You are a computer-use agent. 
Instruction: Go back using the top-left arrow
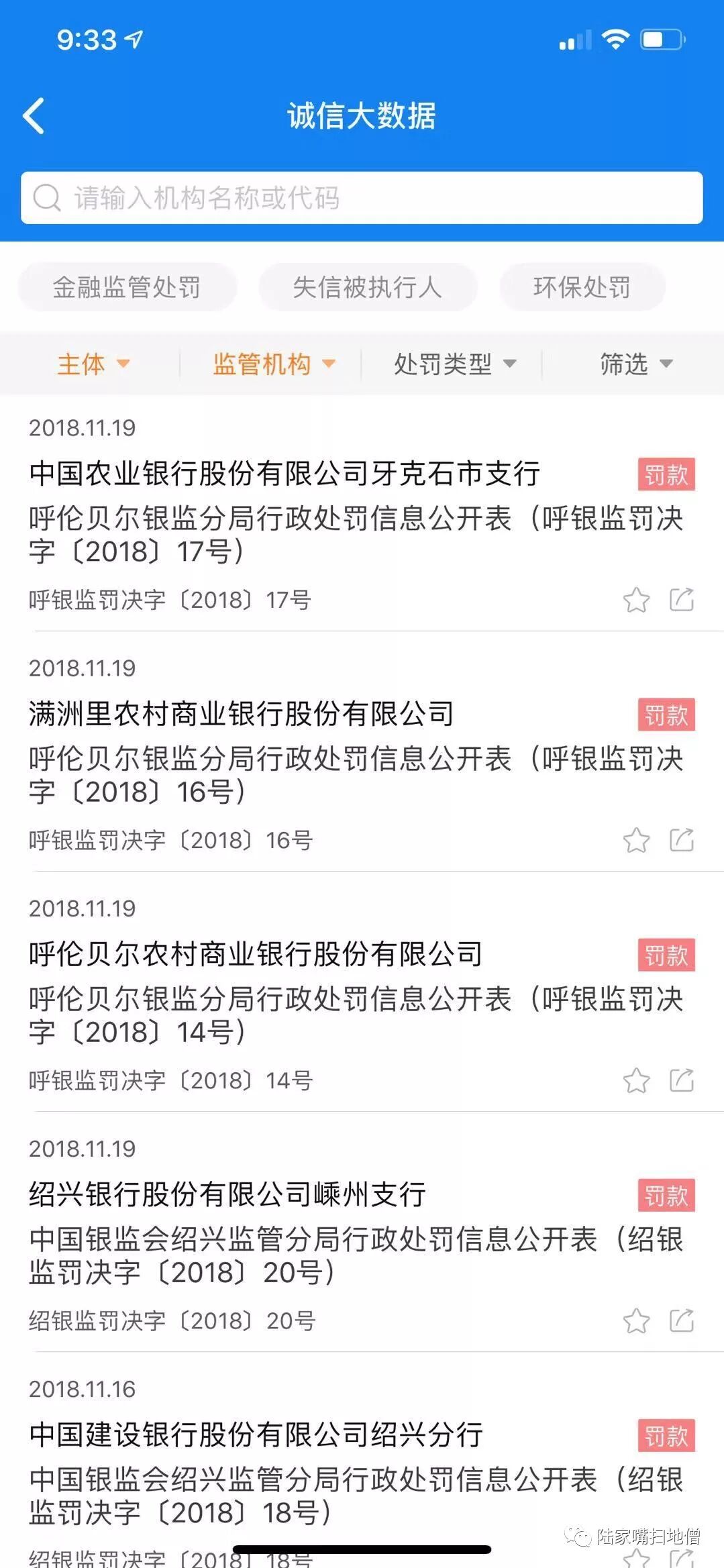(34, 115)
